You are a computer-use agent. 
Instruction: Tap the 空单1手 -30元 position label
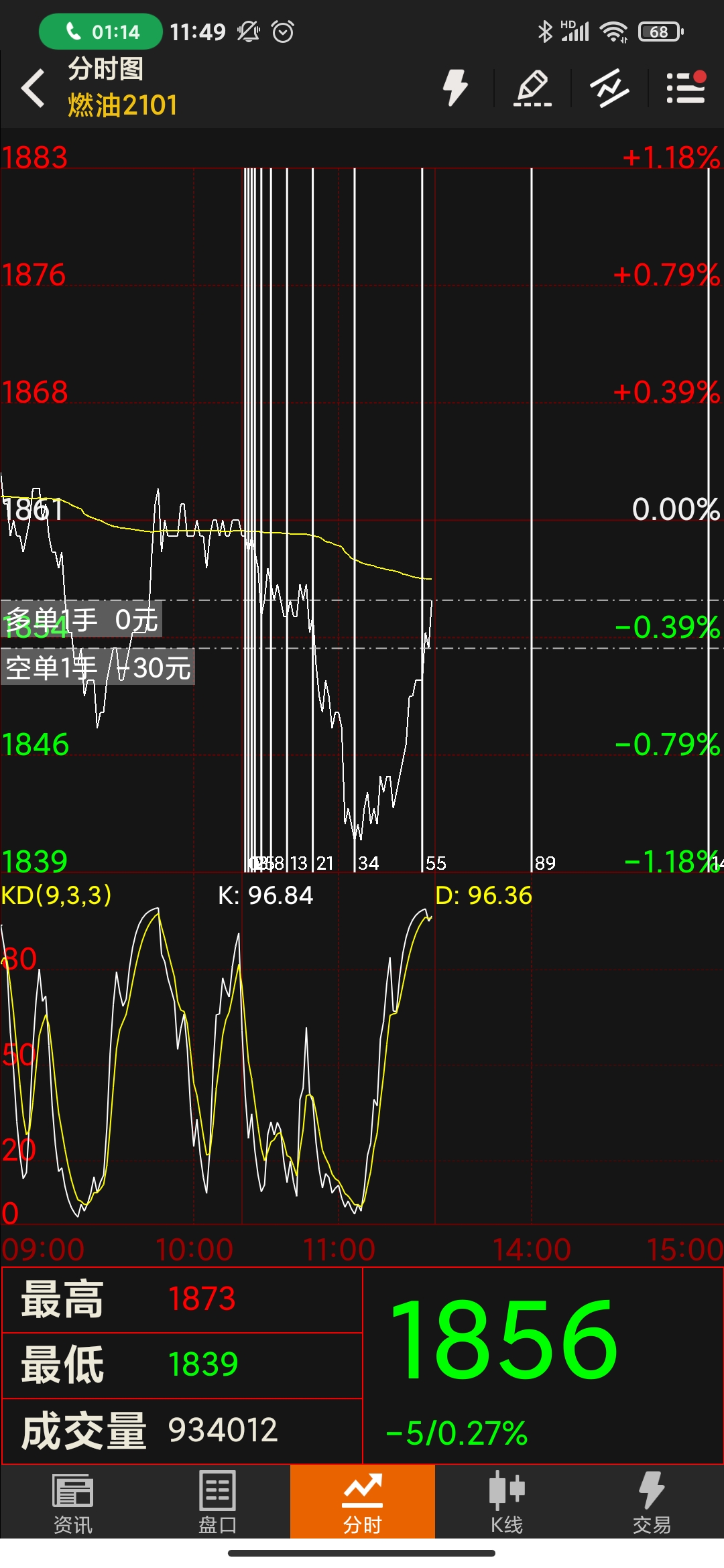tap(98, 668)
